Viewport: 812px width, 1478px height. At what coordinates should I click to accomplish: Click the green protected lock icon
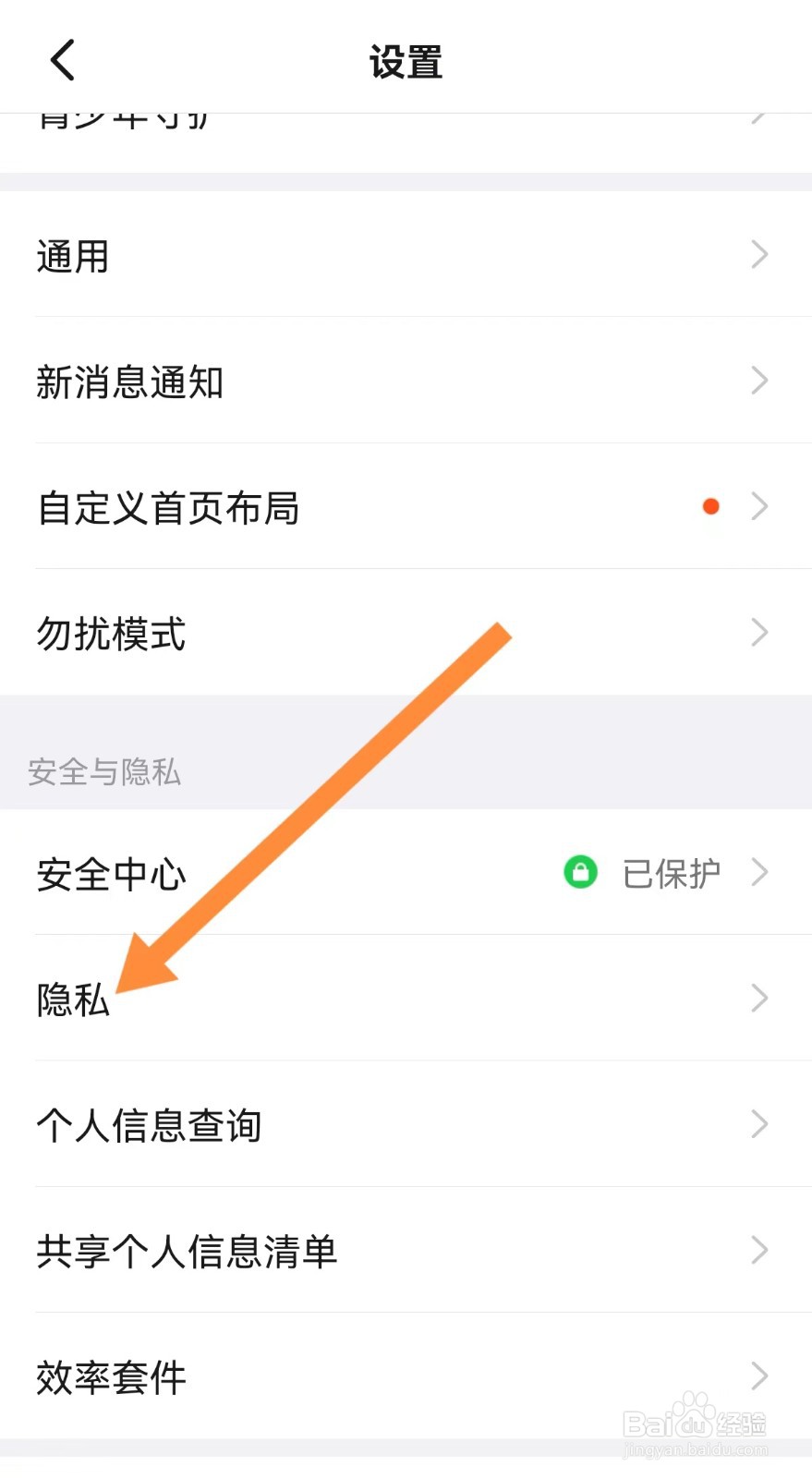click(x=580, y=873)
